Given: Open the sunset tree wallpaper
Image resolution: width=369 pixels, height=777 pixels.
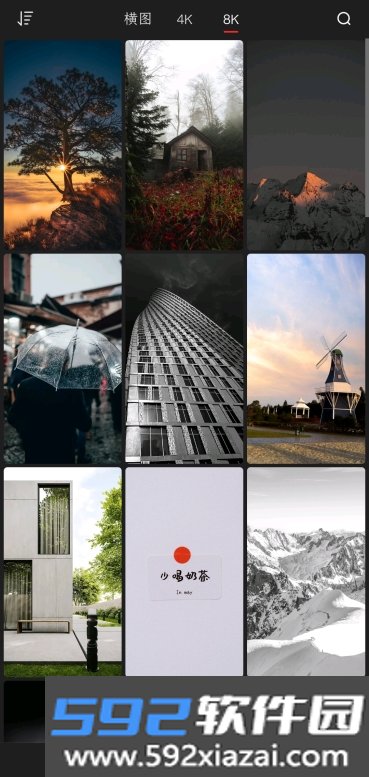Looking at the screenshot, I should 62,145.
